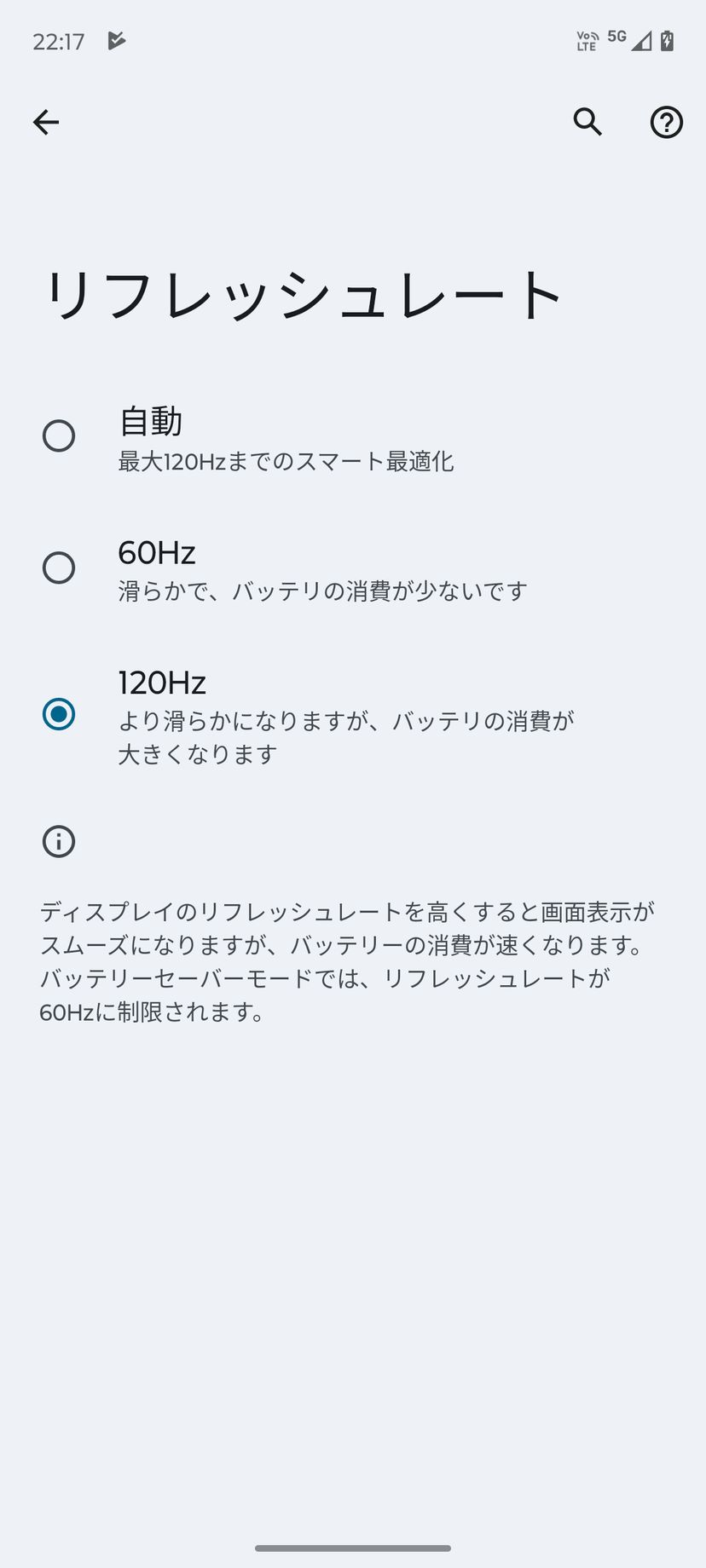Go back using the arrow icon
The width and height of the screenshot is (706, 1568).
coord(46,122)
